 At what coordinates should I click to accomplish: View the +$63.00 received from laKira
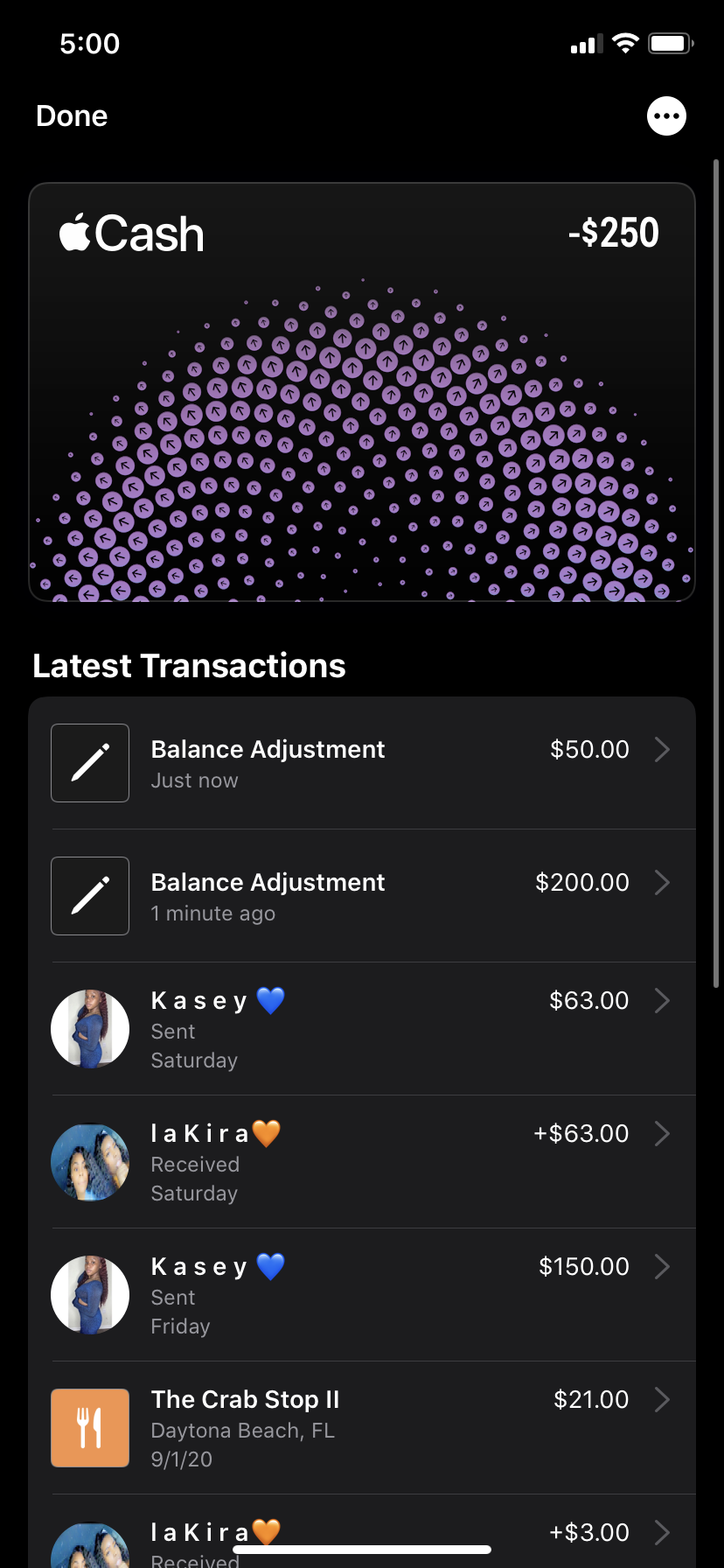(362, 1162)
